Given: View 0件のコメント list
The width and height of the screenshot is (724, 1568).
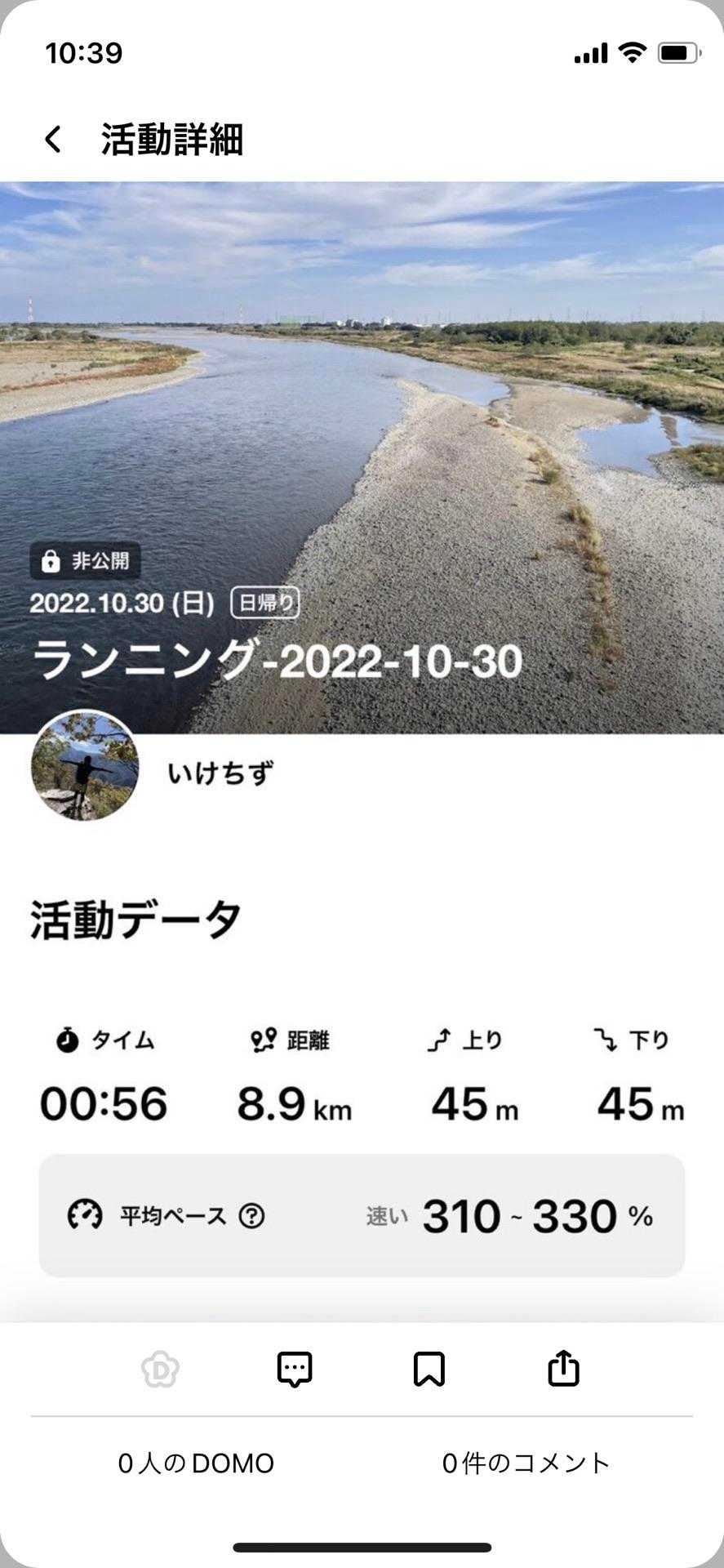Looking at the screenshot, I should click(x=526, y=1463).
